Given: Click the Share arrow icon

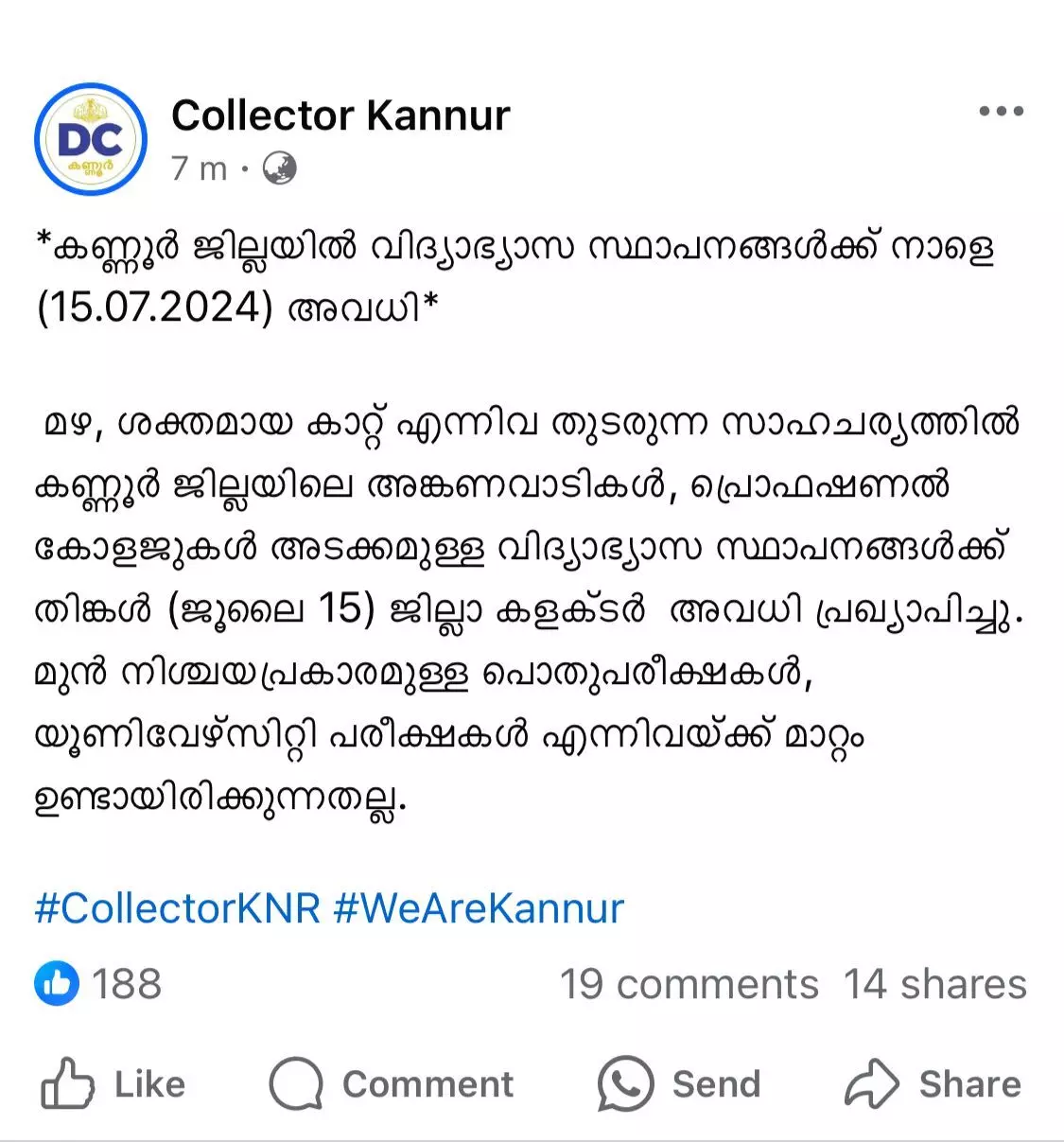Looking at the screenshot, I should tap(874, 1084).
